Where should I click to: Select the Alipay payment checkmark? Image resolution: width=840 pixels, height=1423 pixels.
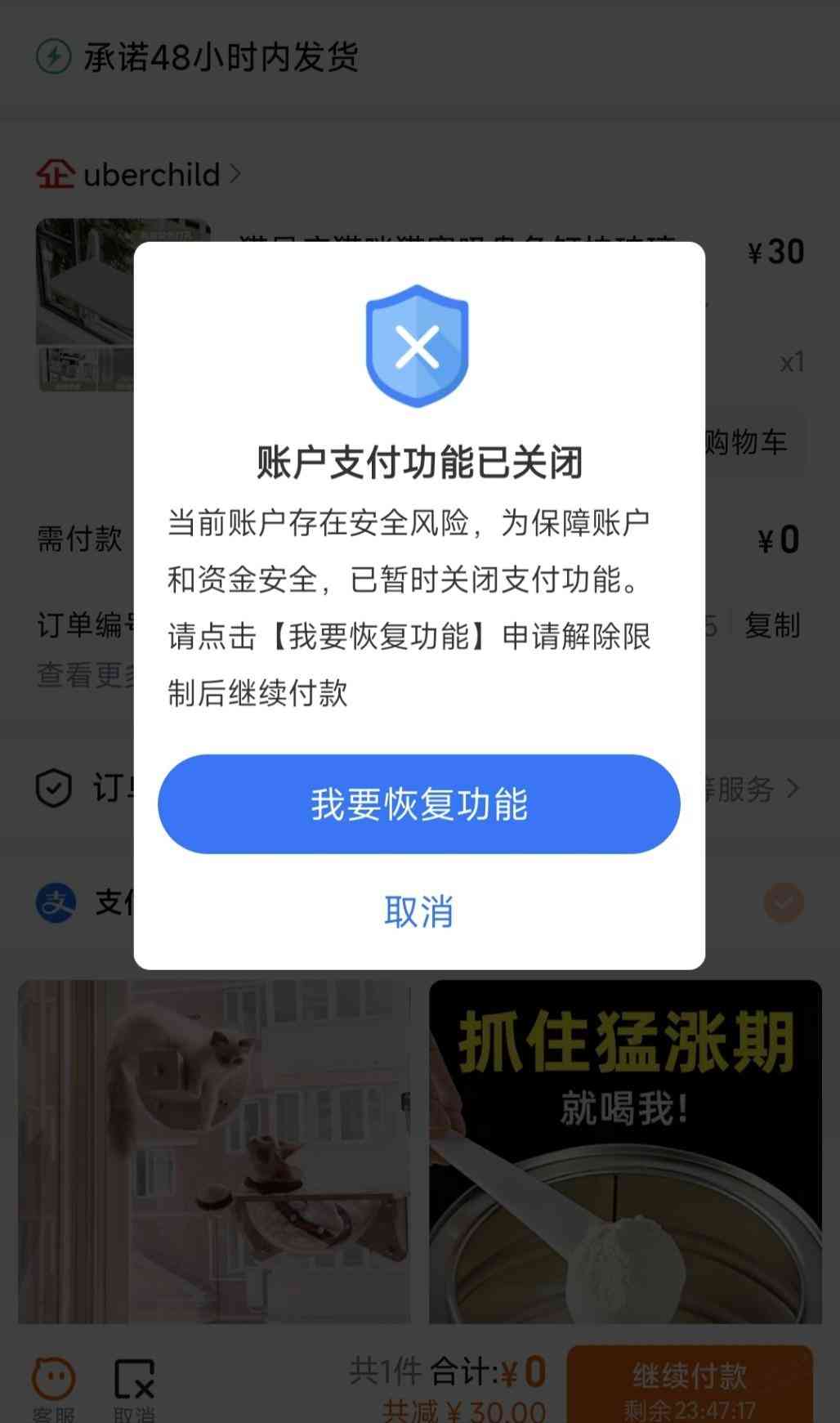point(783,903)
